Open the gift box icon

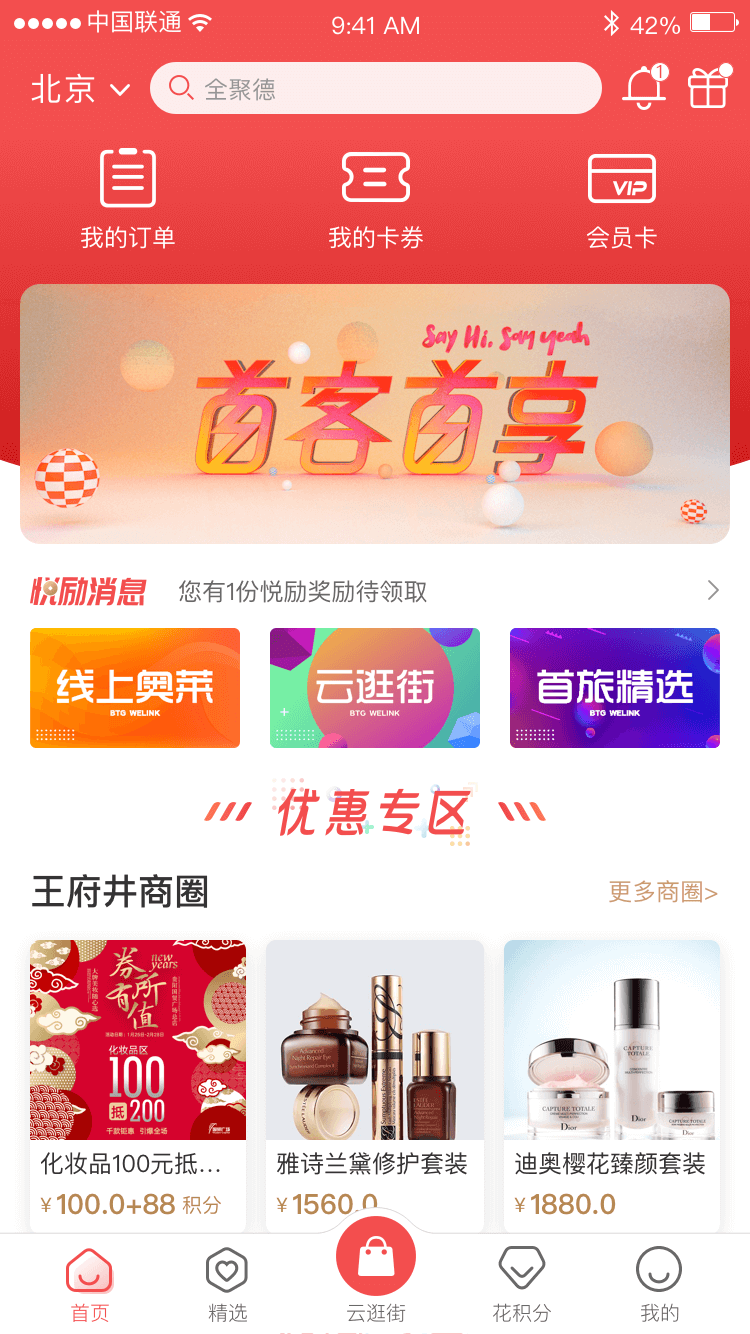pyautogui.click(x=708, y=88)
